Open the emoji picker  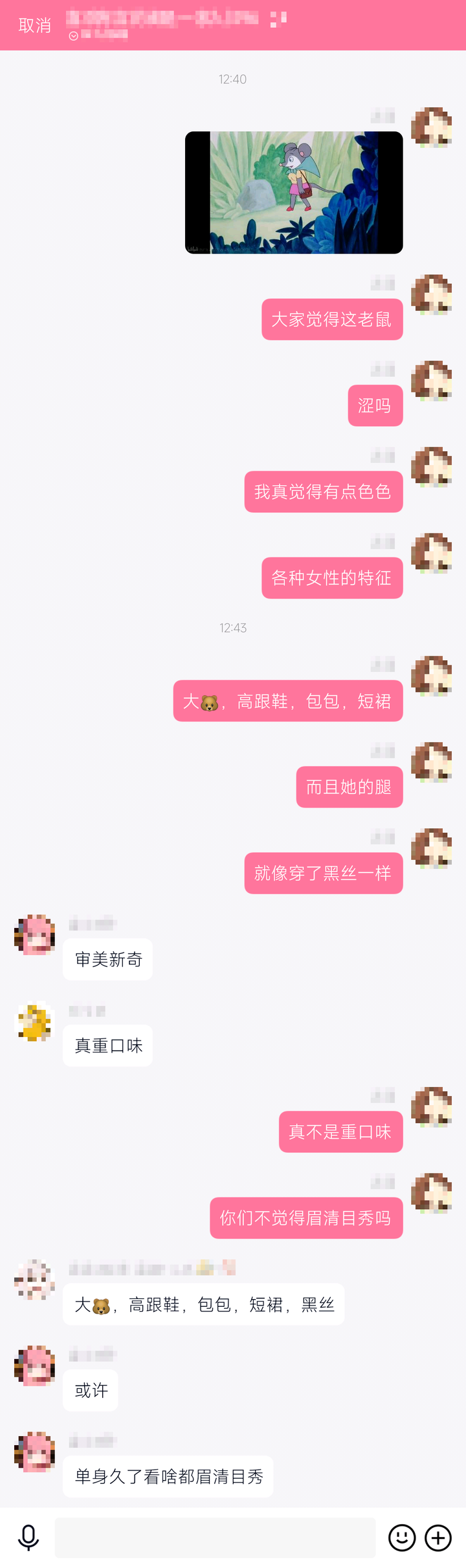401,1538
